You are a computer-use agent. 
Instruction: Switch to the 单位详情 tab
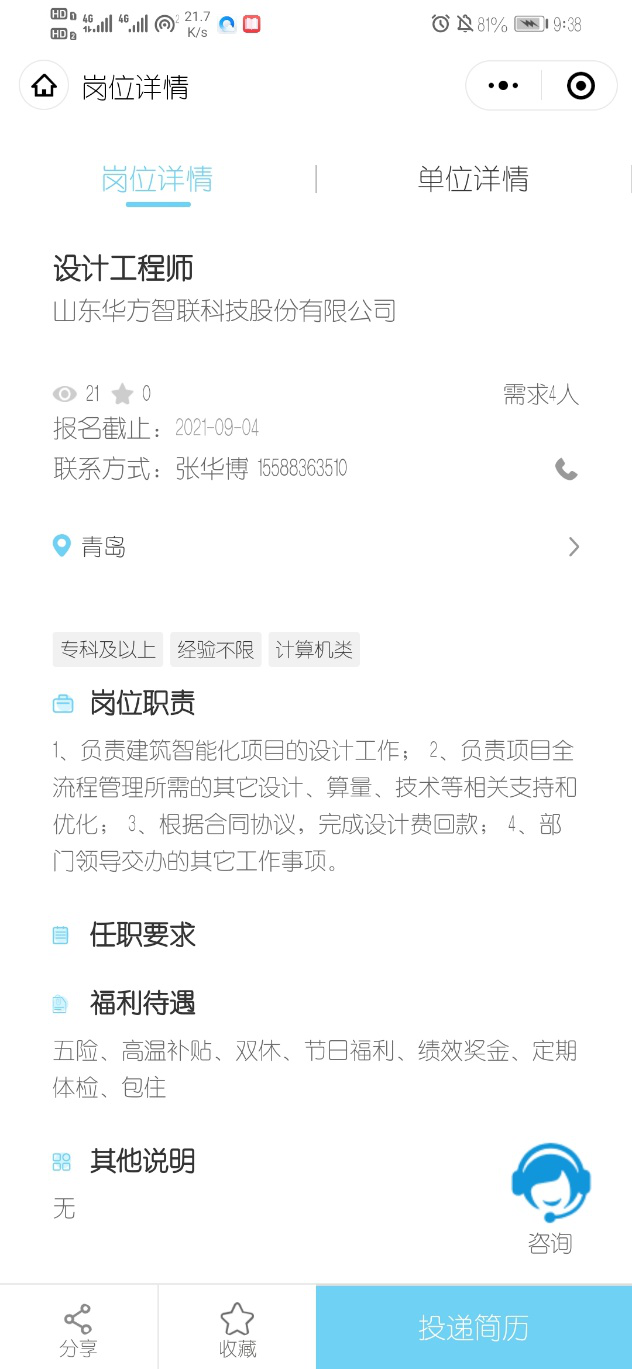pos(473,179)
